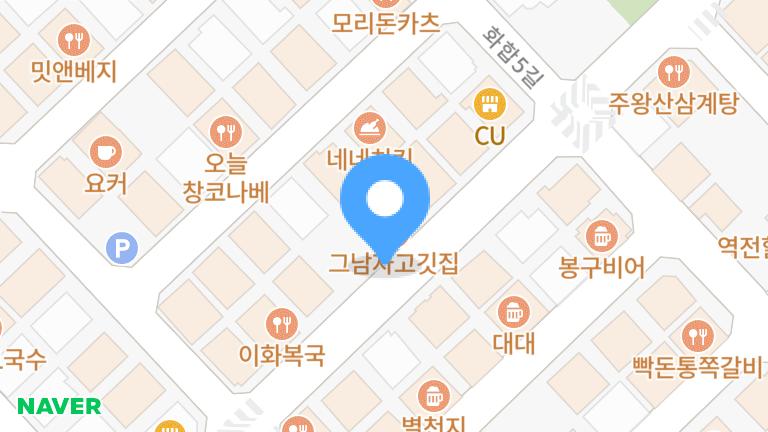This screenshot has height=432, width=768.
Task: Open the 주왕산삼계탕 restaurant marker
Action: click(673, 72)
